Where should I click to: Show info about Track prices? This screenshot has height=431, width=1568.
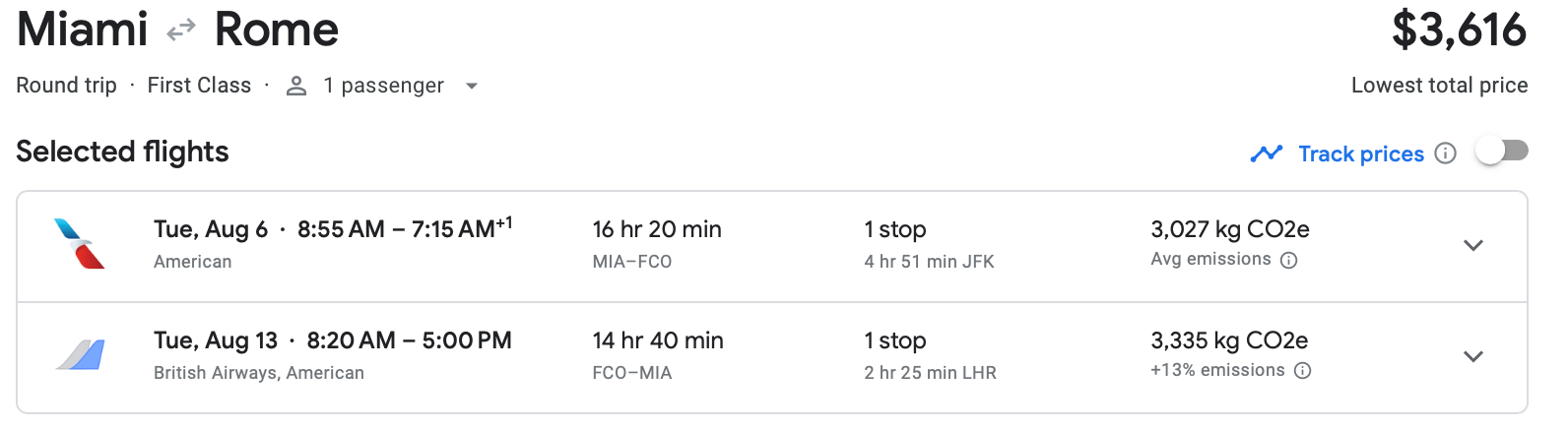coord(1445,154)
